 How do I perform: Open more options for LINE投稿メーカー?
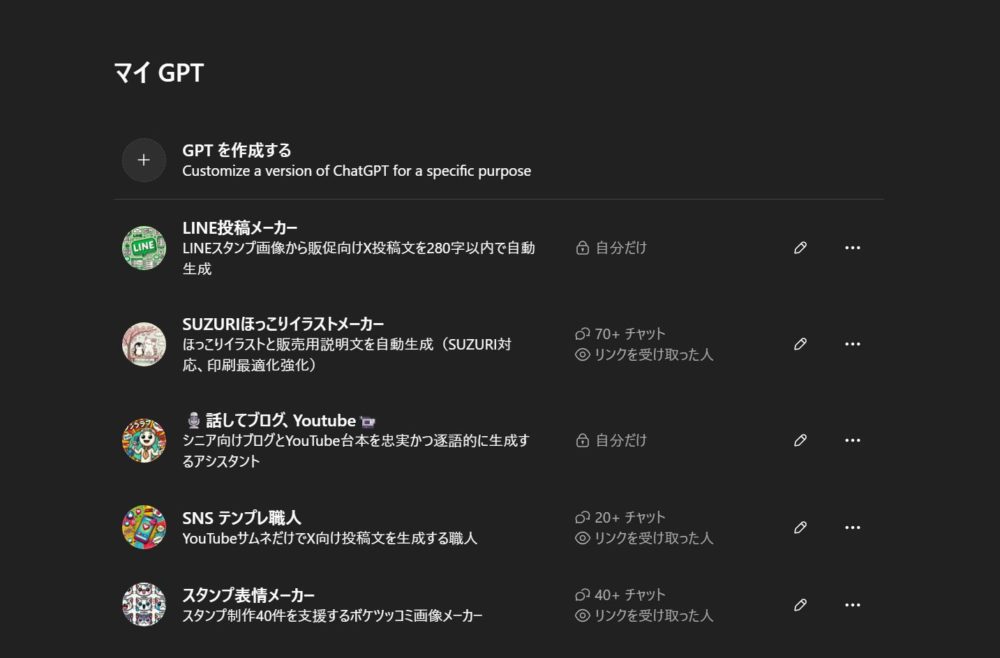pos(852,248)
